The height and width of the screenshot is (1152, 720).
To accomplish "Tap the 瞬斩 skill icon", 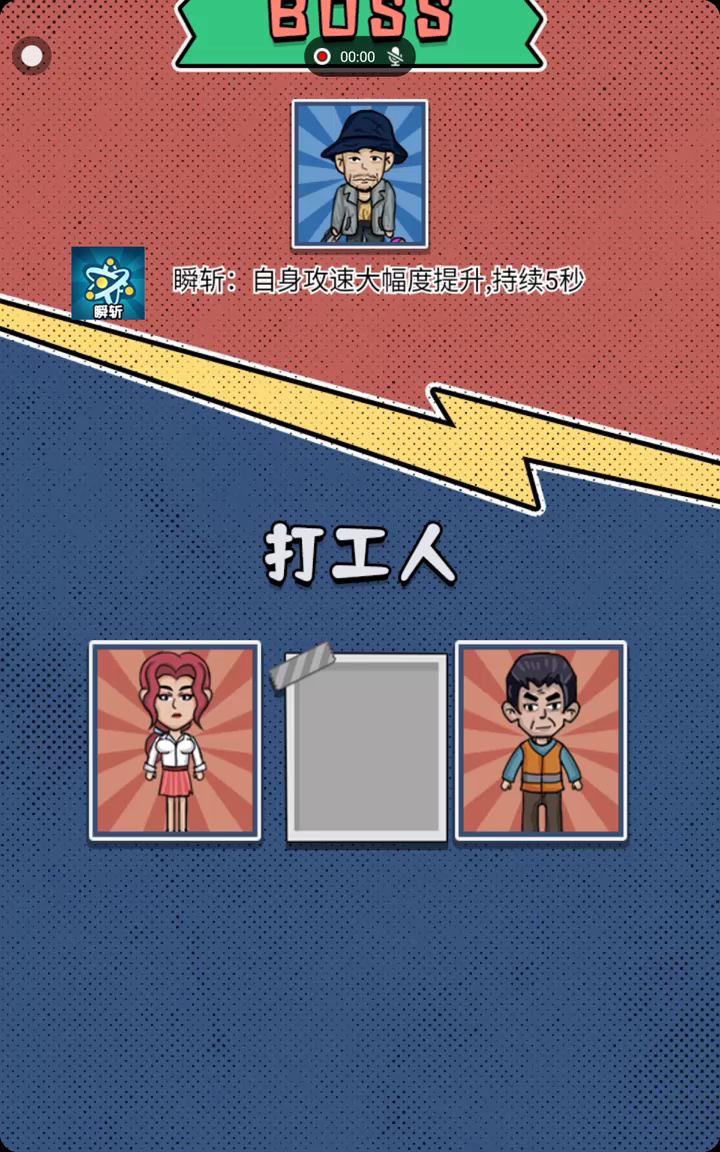I will [x=108, y=283].
